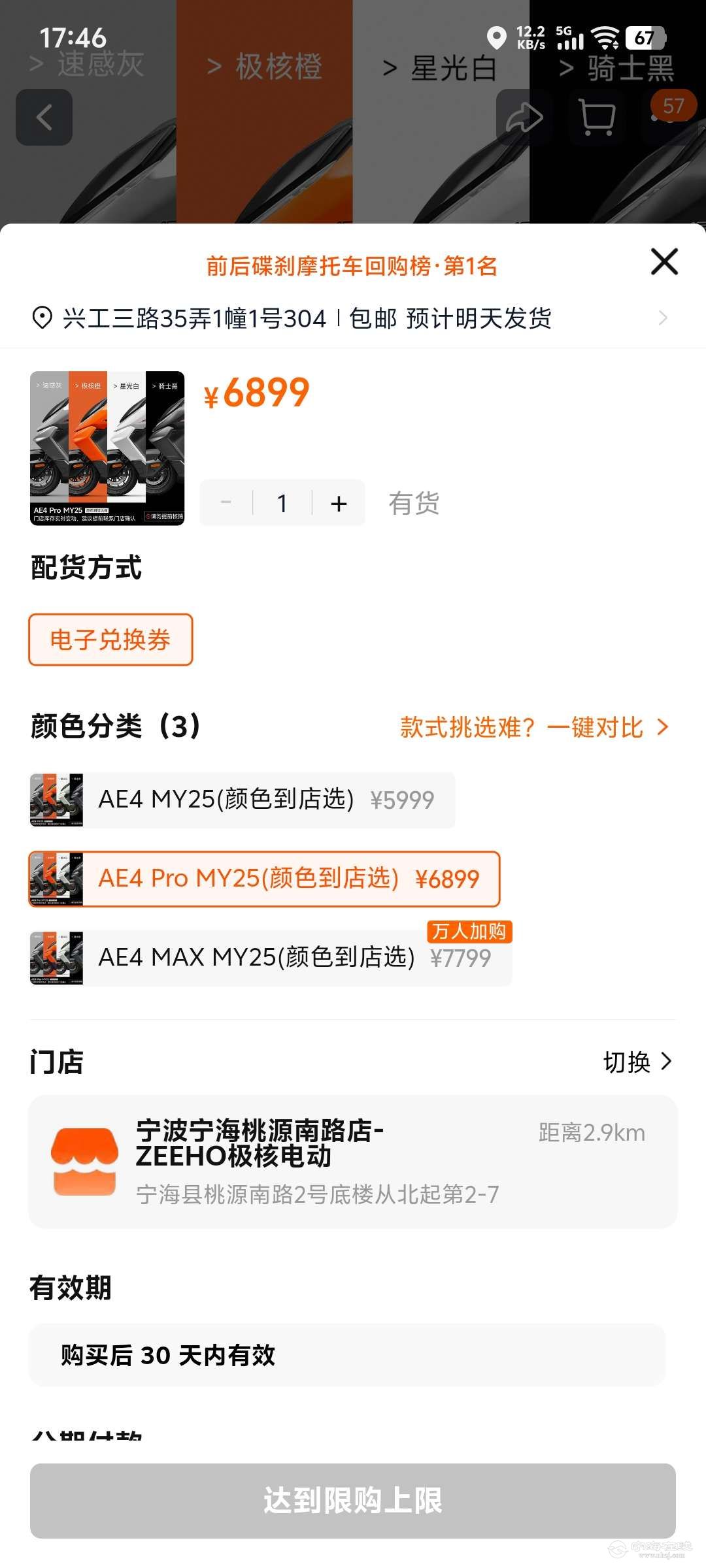Decrease quantity with the minus button

(226, 504)
